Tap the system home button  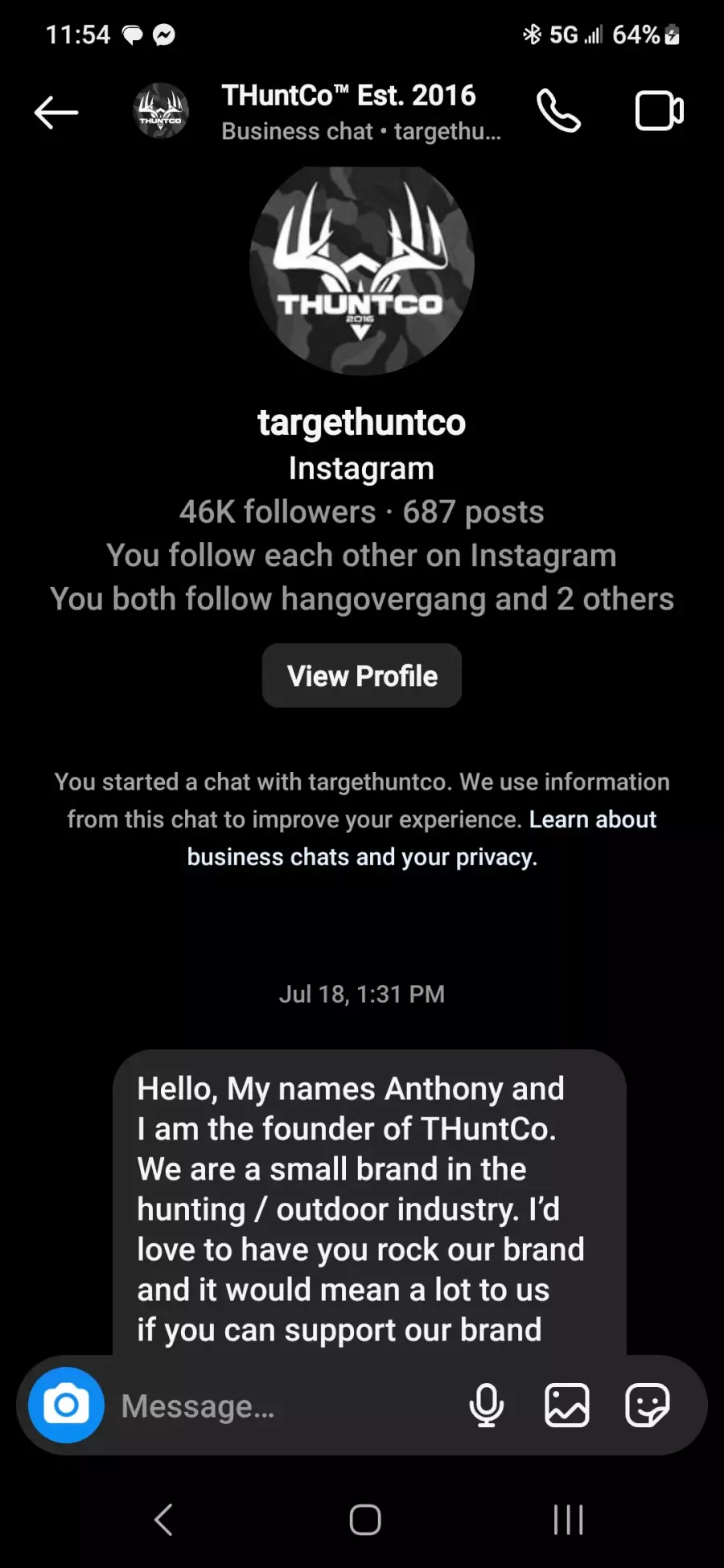click(364, 1520)
